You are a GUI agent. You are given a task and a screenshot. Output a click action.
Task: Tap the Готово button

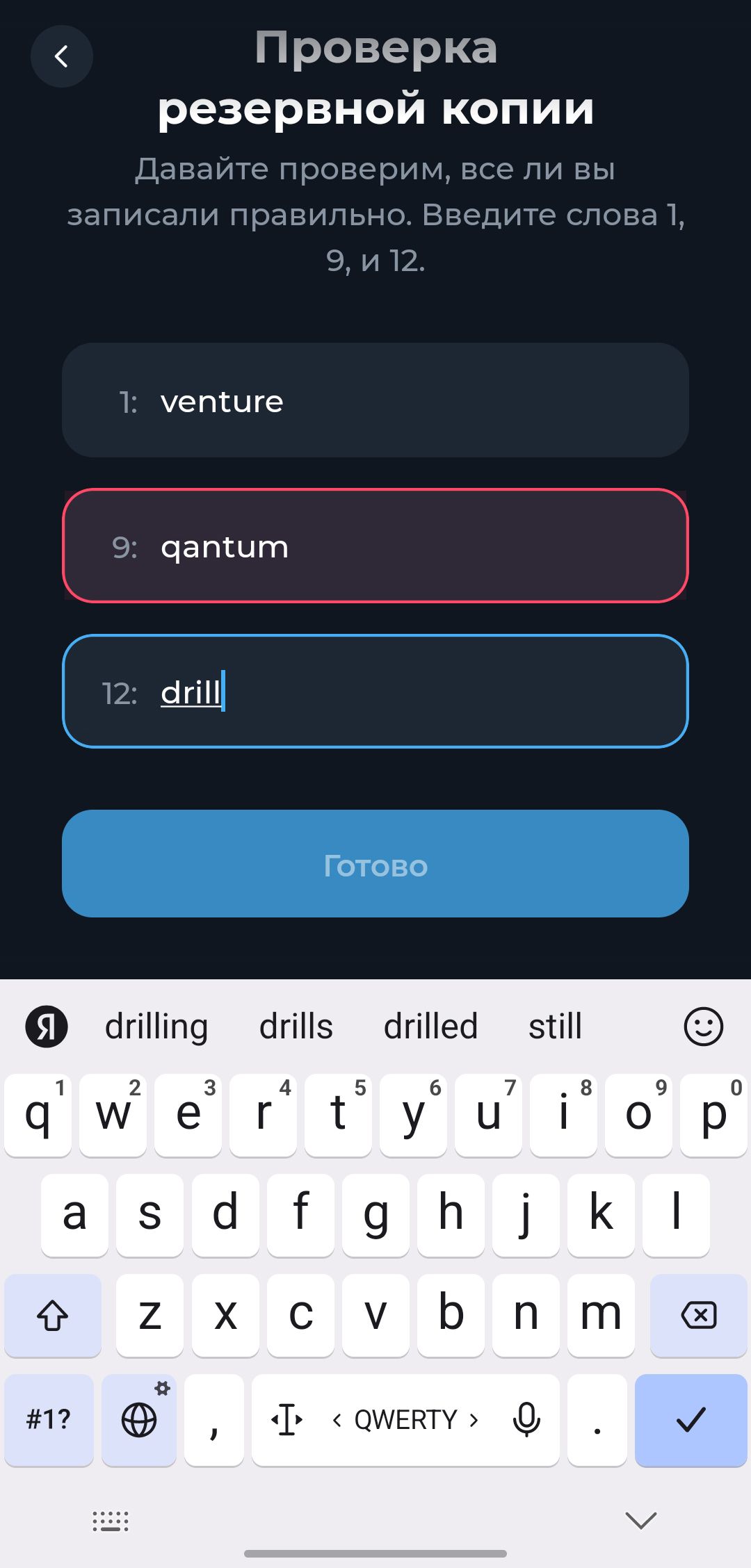coord(375,864)
